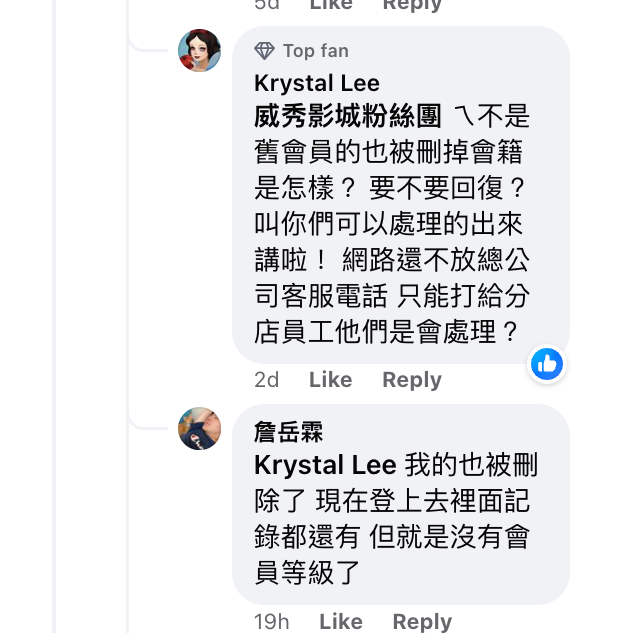Like Krystal Lee's comment

tap(330, 380)
